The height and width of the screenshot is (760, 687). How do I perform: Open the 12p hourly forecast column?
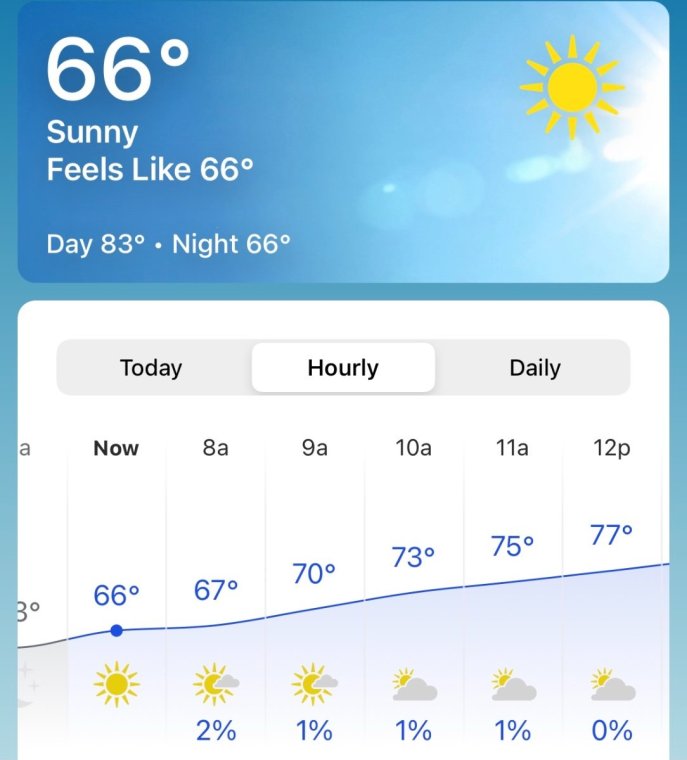(612, 590)
